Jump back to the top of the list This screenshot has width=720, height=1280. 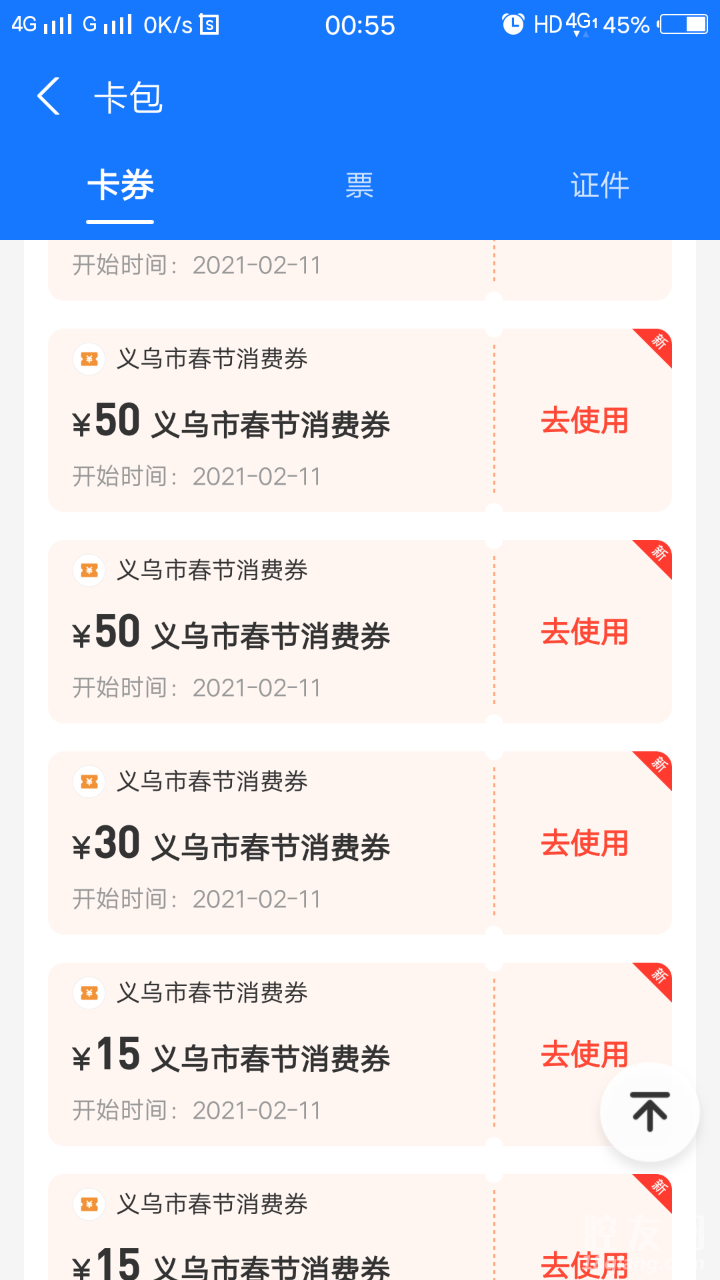(x=649, y=1111)
